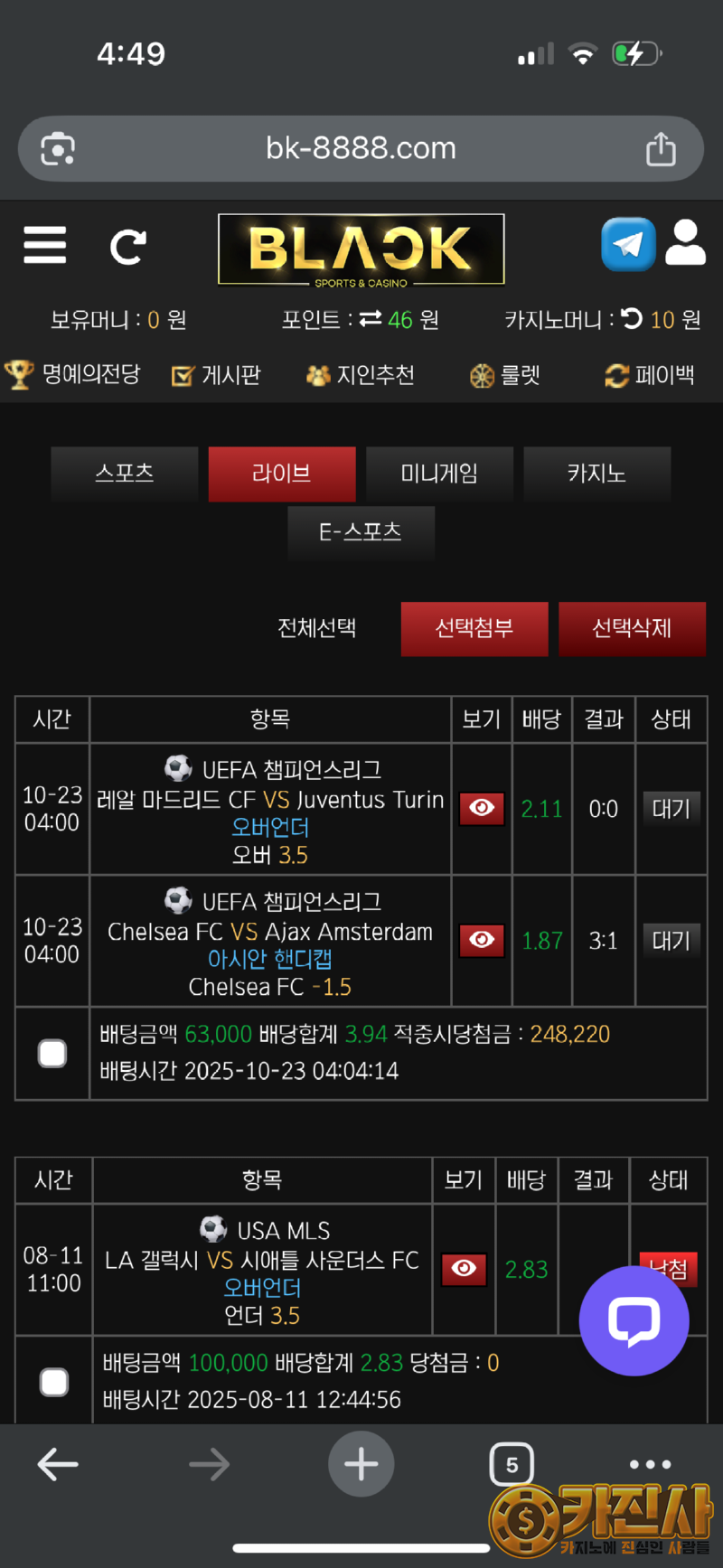Open the hamburger menu
The width and height of the screenshot is (723, 1568).
pyautogui.click(x=45, y=245)
